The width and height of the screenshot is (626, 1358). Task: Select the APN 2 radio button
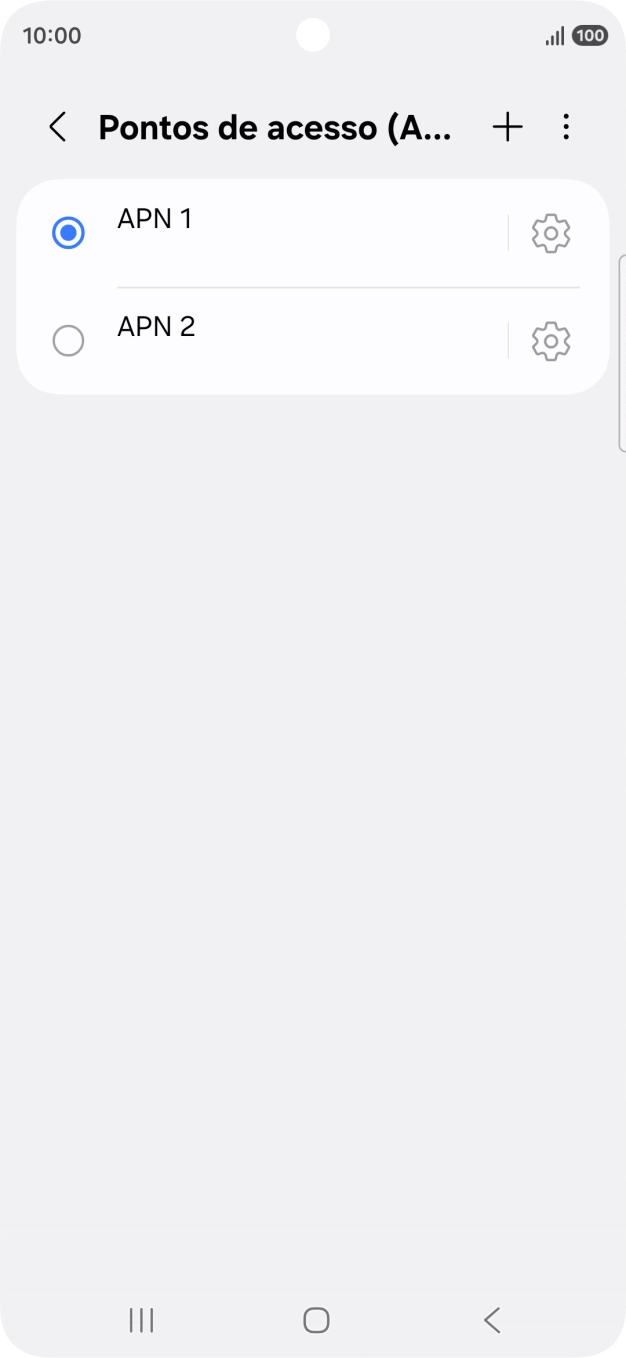[x=68, y=341]
